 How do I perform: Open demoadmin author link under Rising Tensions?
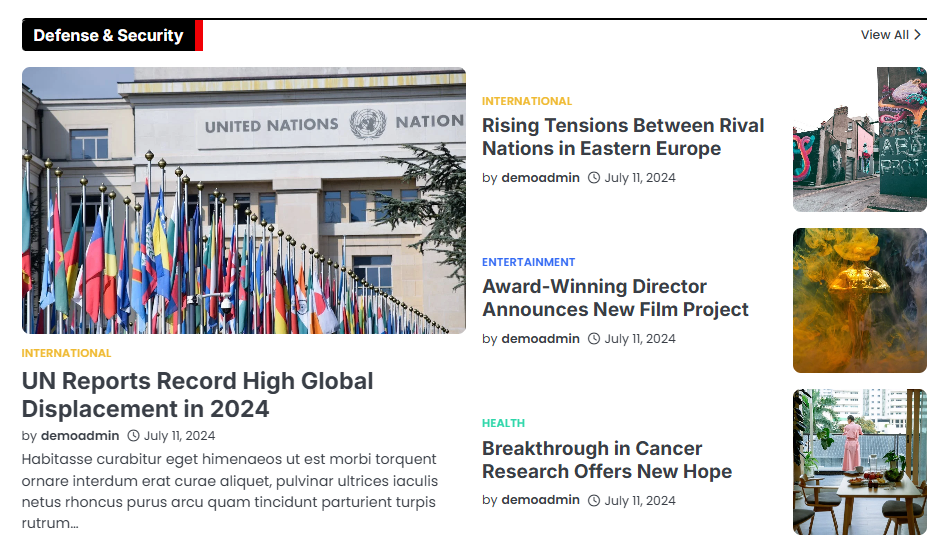(x=540, y=178)
